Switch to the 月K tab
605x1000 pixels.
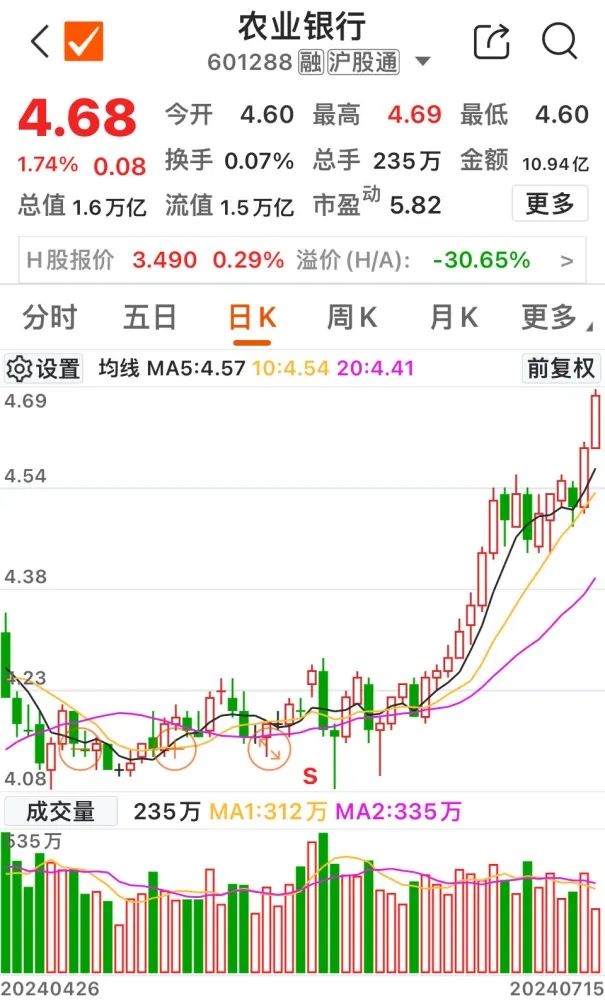pos(453,317)
